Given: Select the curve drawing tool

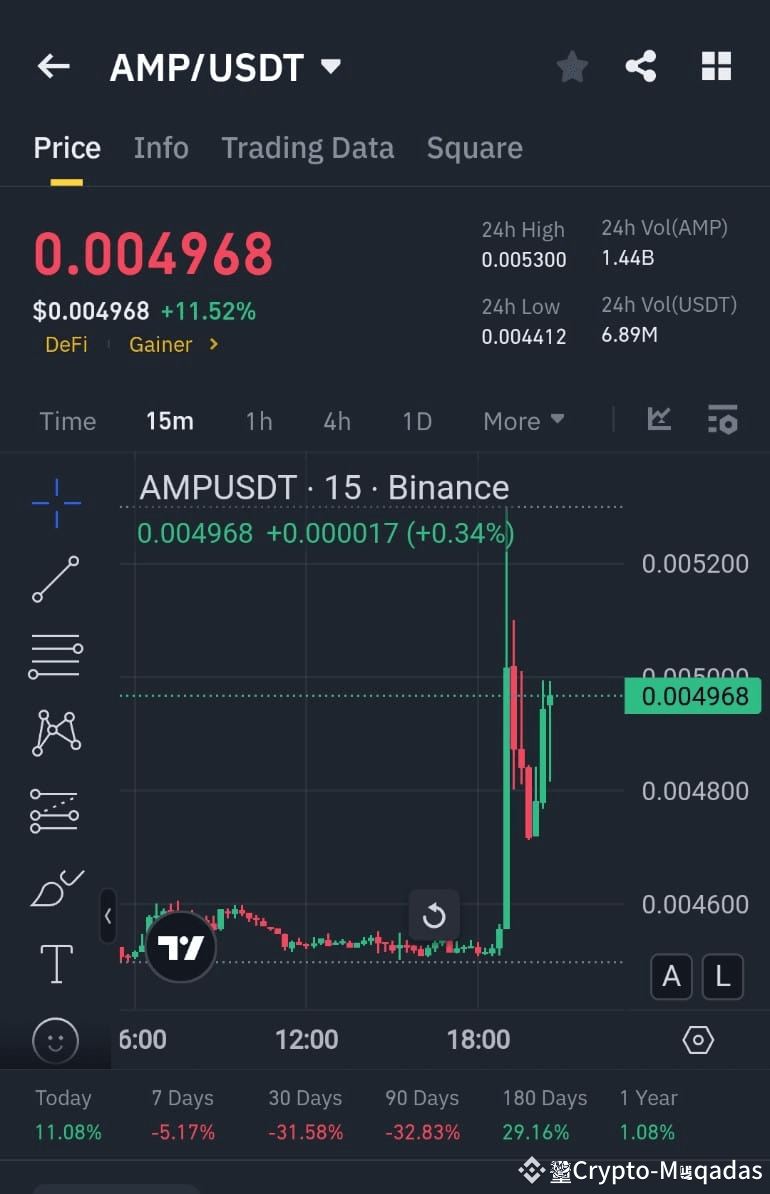Looking at the screenshot, I should pyautogui.click(x=55, y=888).
